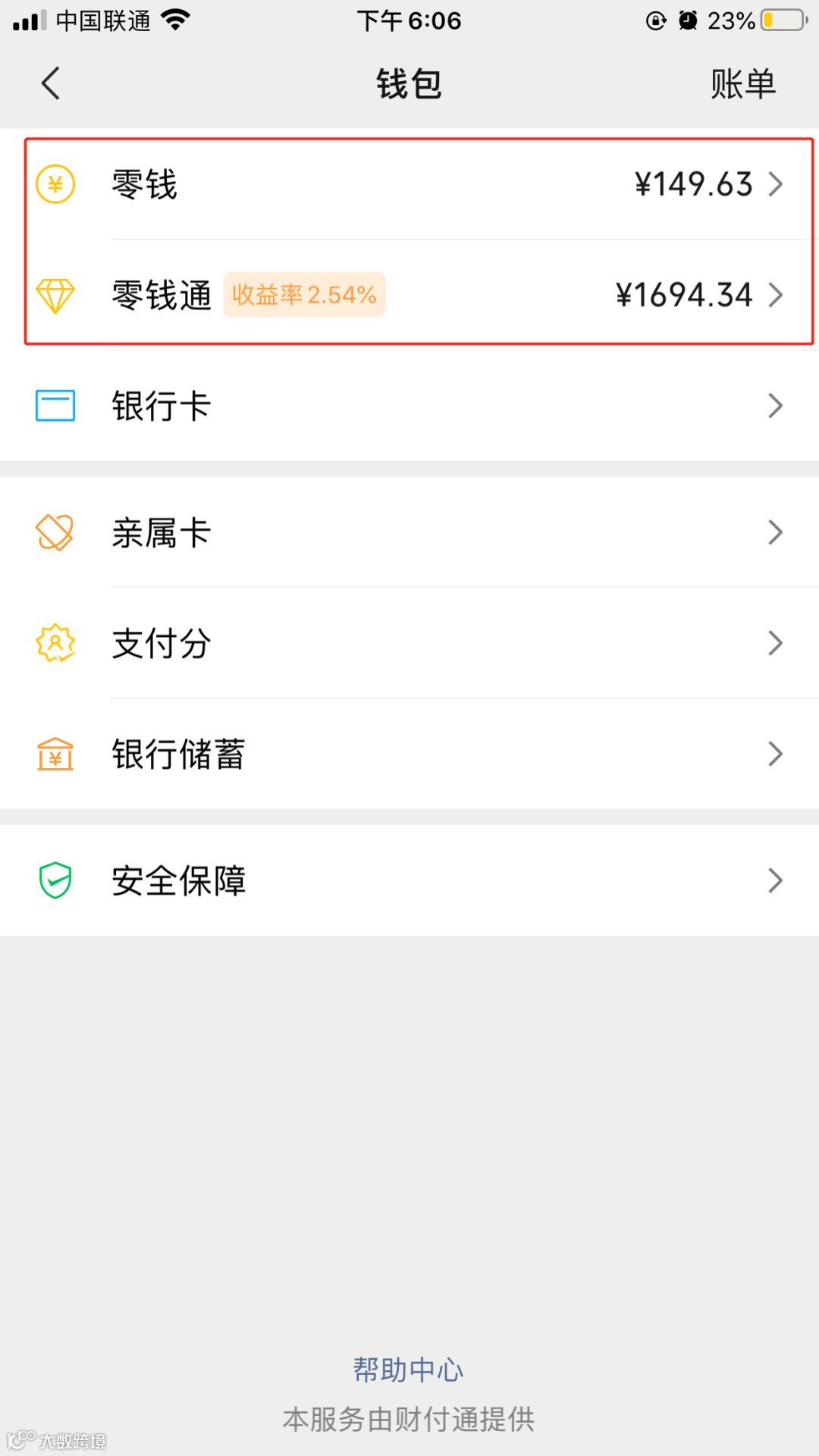Open the 银行卡 row
Viewport: 819px width, 1456px height.
click(x=409, y=406)
